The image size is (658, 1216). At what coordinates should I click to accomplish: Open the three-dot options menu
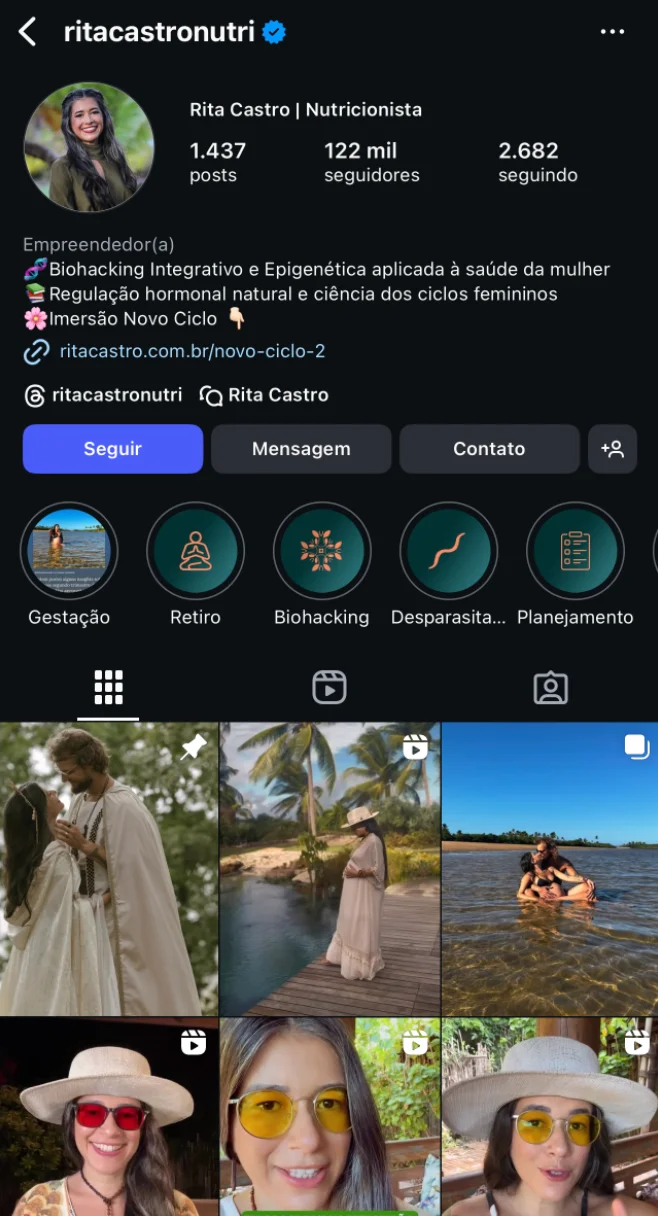click(x=612, y=32)
